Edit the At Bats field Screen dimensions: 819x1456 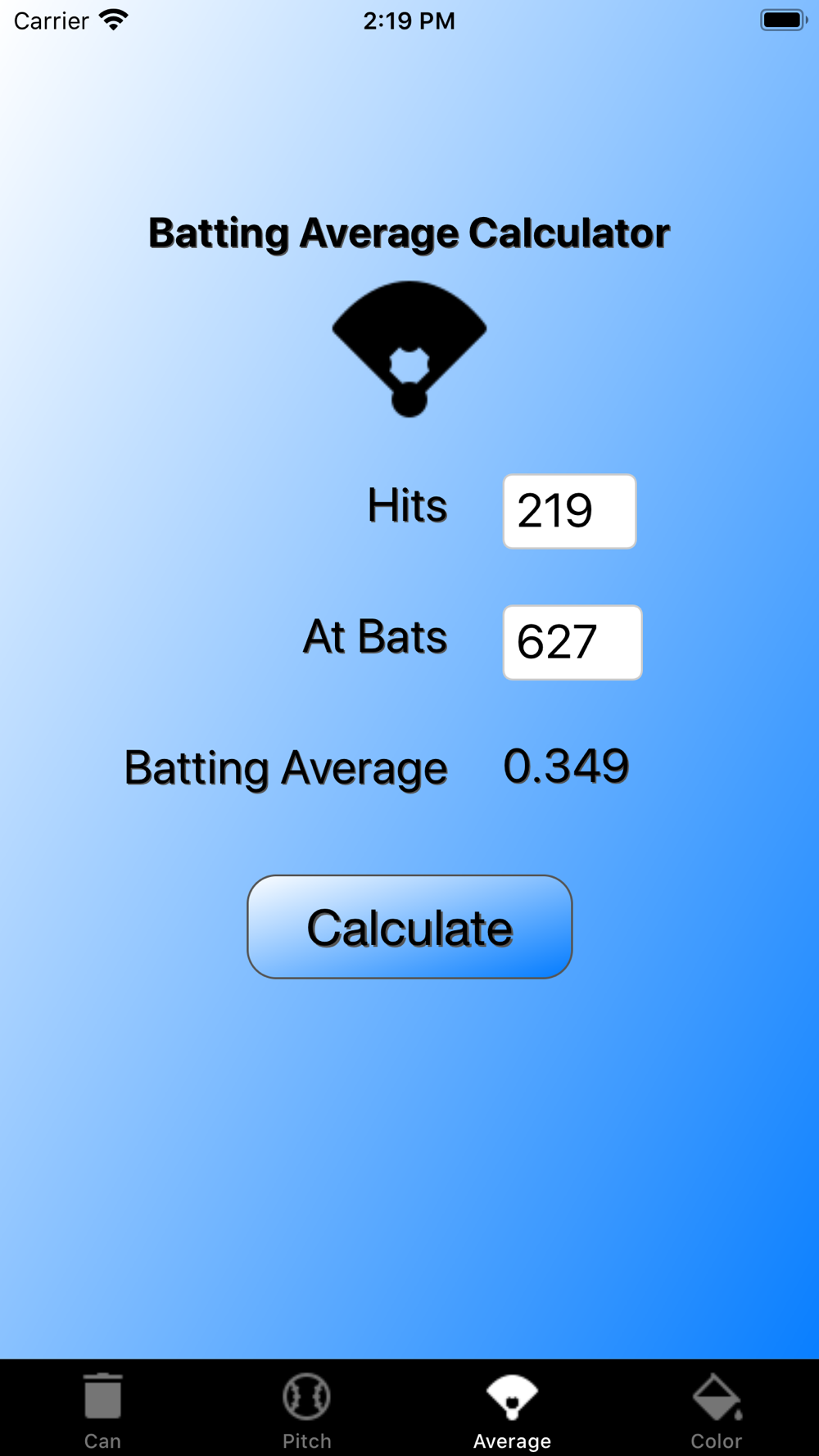coord(572,642)
